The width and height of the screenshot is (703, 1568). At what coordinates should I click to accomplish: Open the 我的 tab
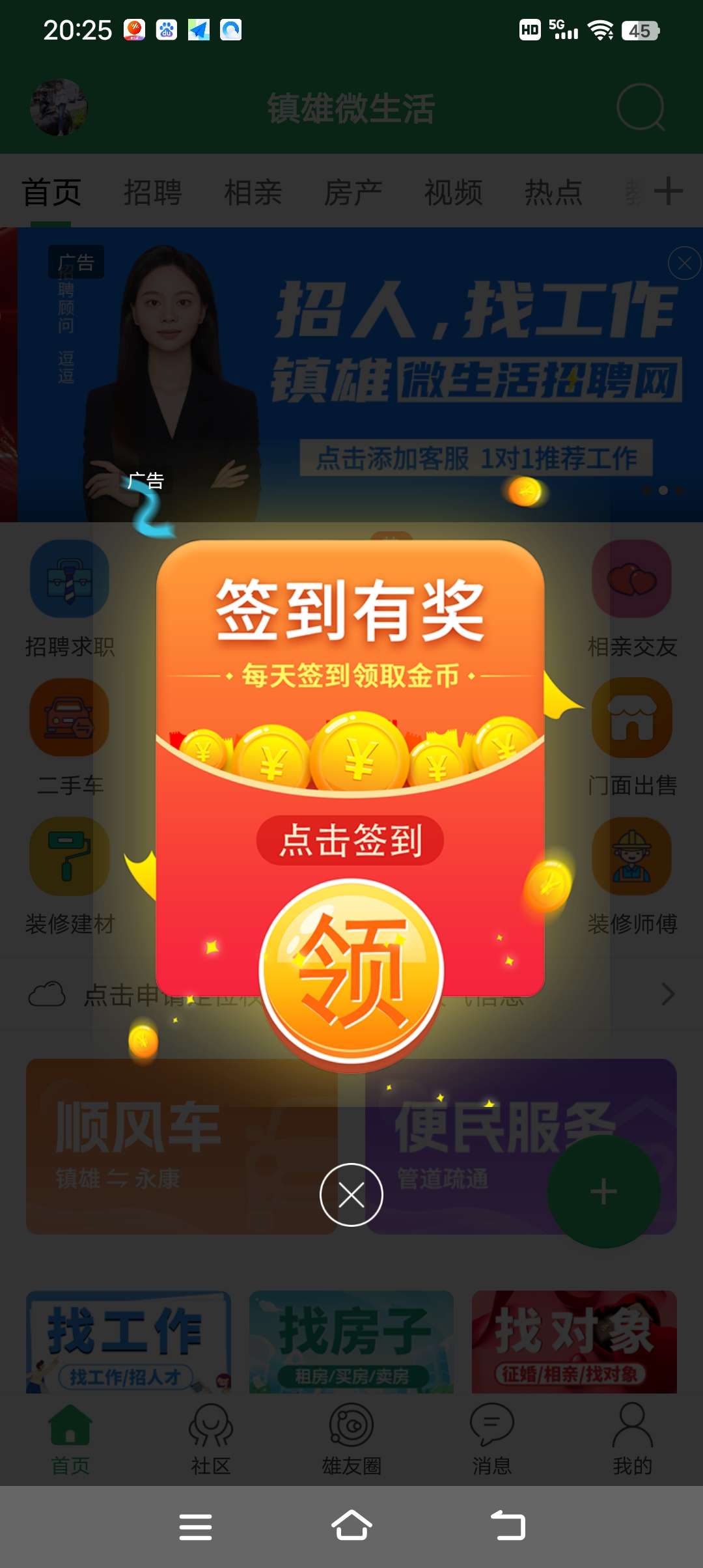[632, 1439]
